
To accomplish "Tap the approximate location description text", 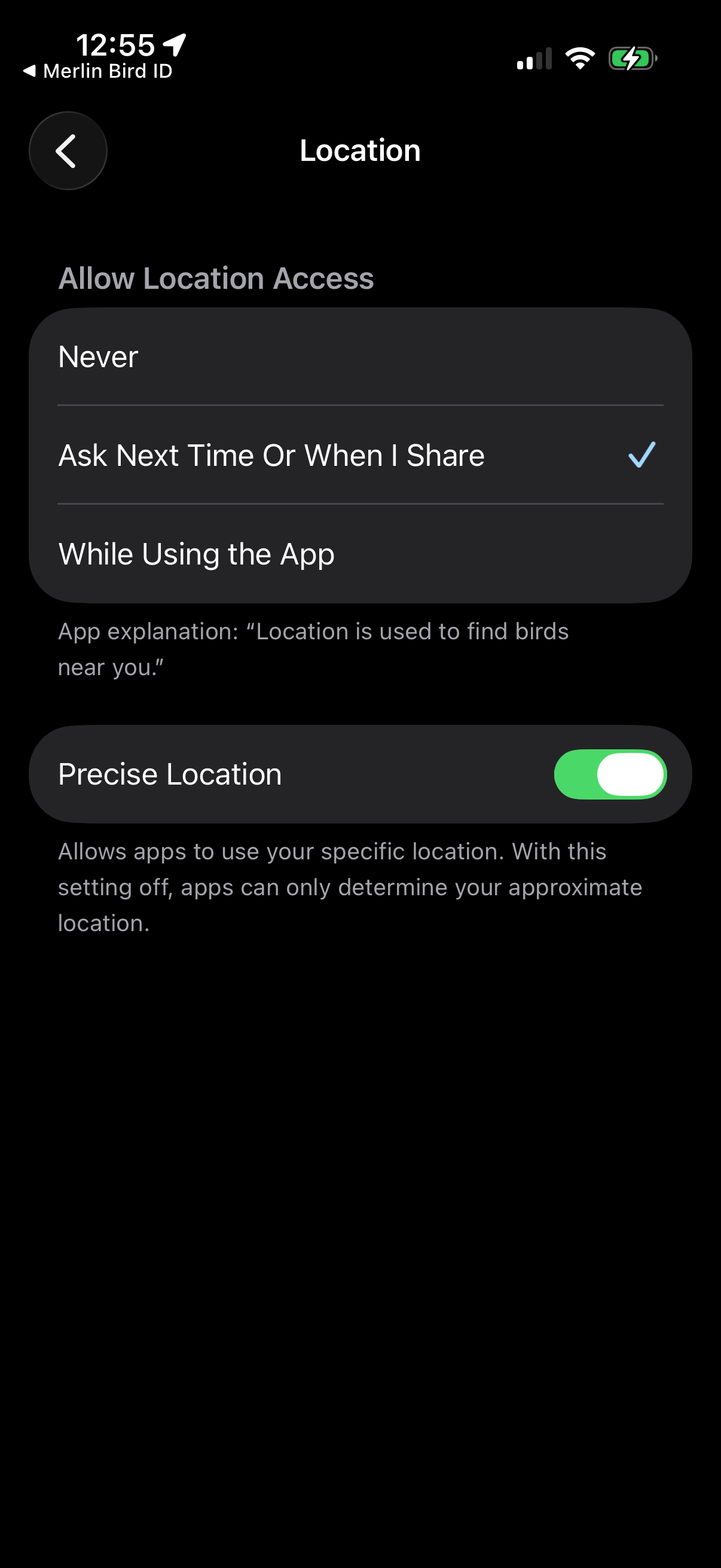I will pos(350,886).
